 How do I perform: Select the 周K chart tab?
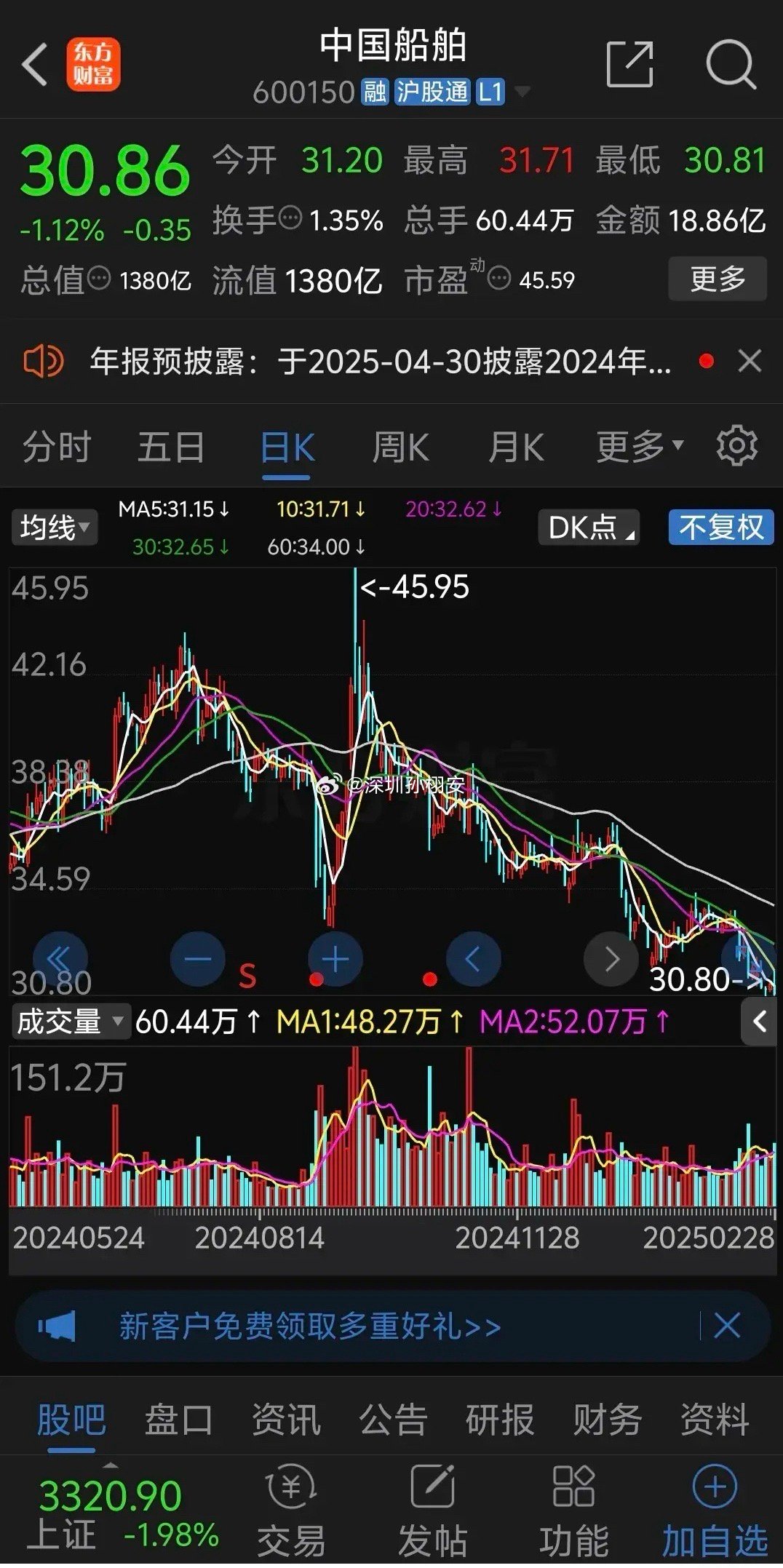[400, 446]
